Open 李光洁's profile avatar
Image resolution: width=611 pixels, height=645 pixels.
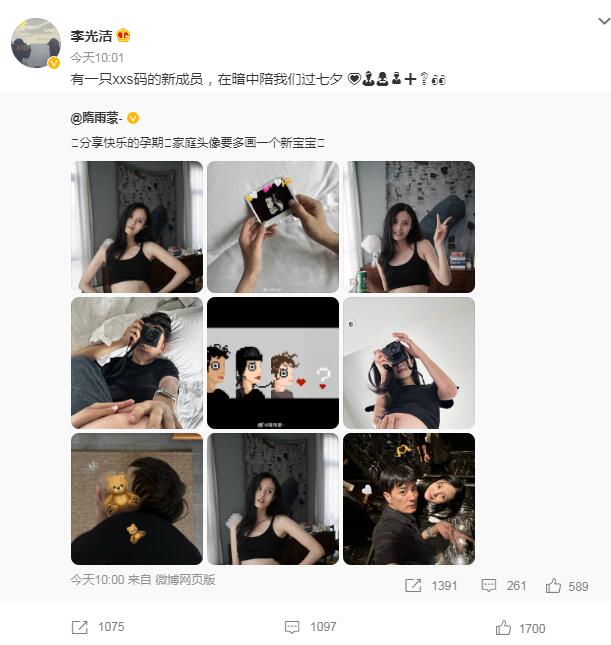[35, 43]
